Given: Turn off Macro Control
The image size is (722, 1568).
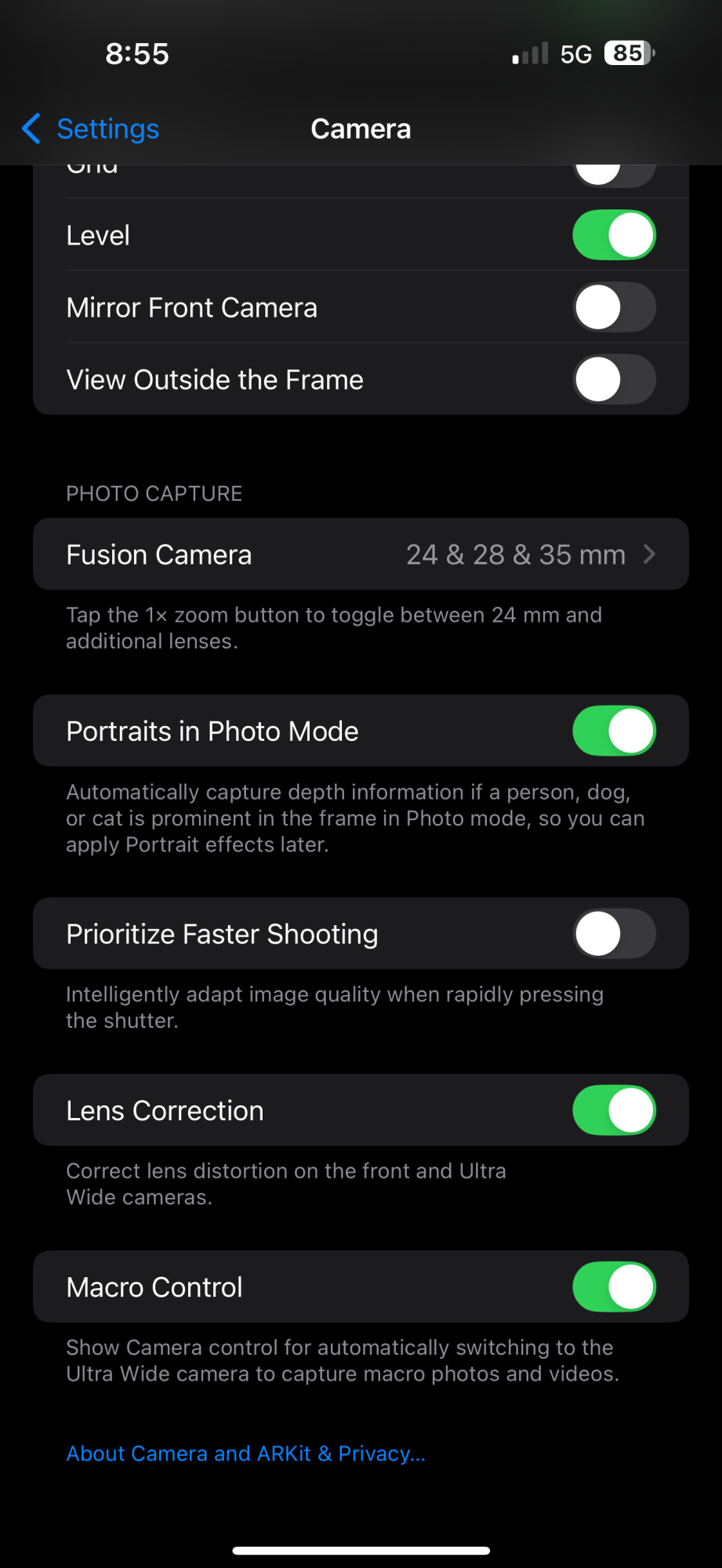Looking at the screenshot, I should (614, 1287).
